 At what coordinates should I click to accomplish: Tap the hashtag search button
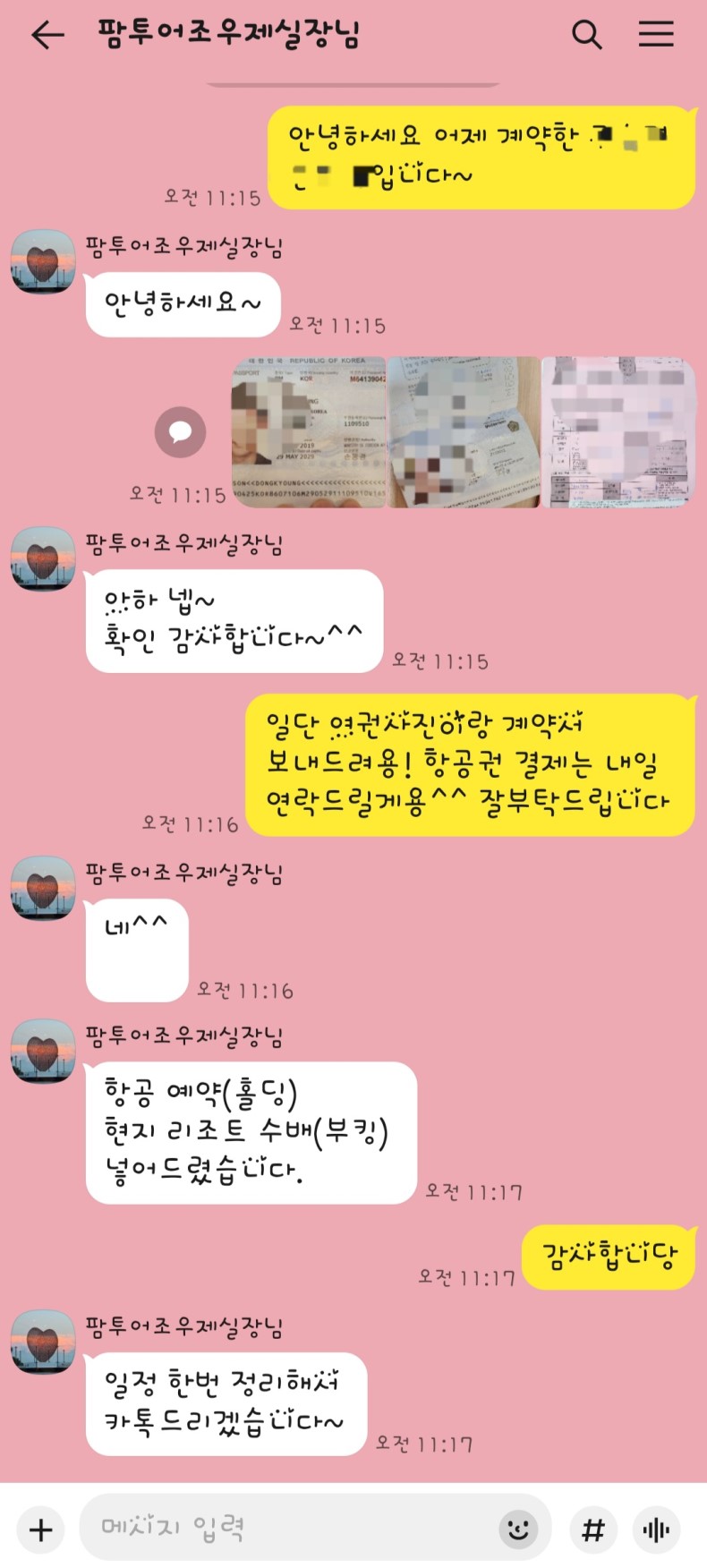(x=593, y=1530)
